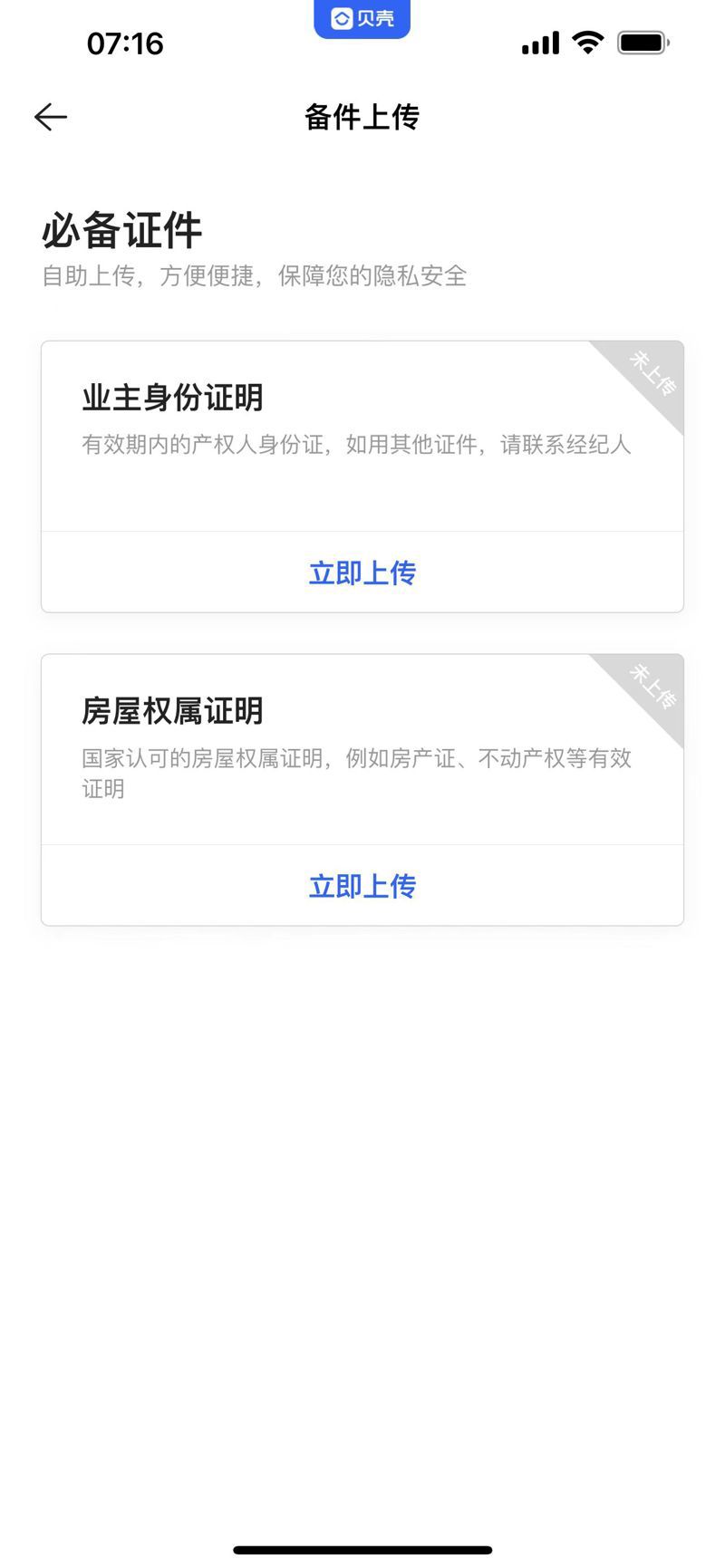Tap 立即上传 under 业主身份证明
This screenshot has height=1568, width=725.
(362, 572)
